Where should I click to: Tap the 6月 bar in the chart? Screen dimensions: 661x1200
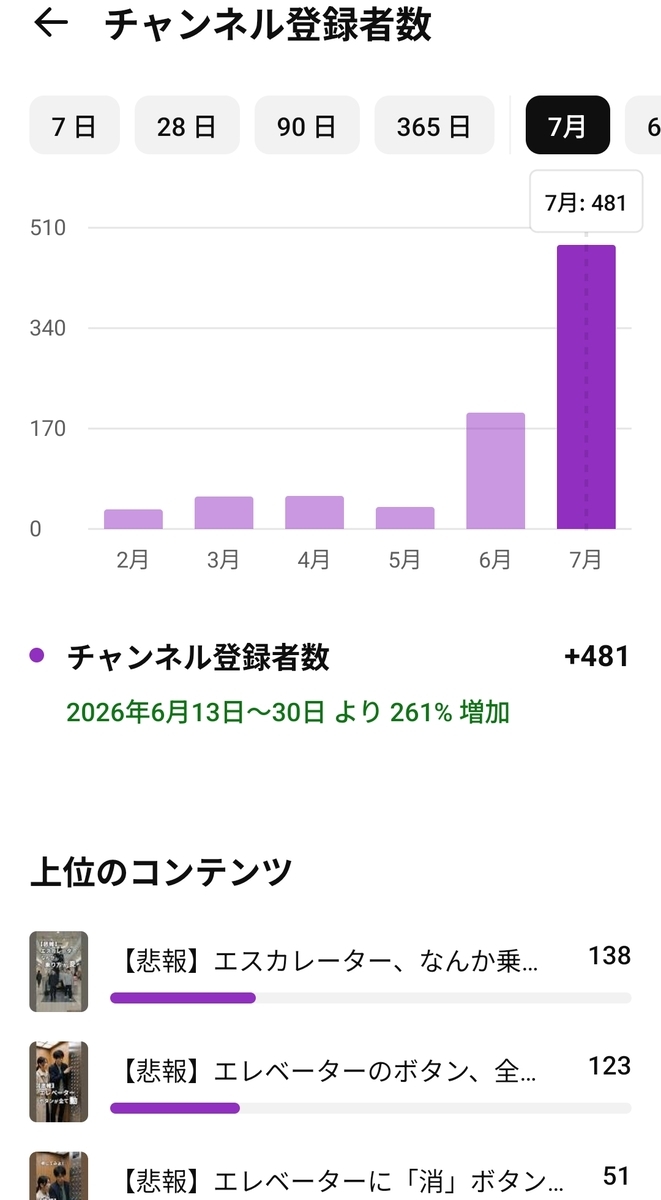coord(495,470)
